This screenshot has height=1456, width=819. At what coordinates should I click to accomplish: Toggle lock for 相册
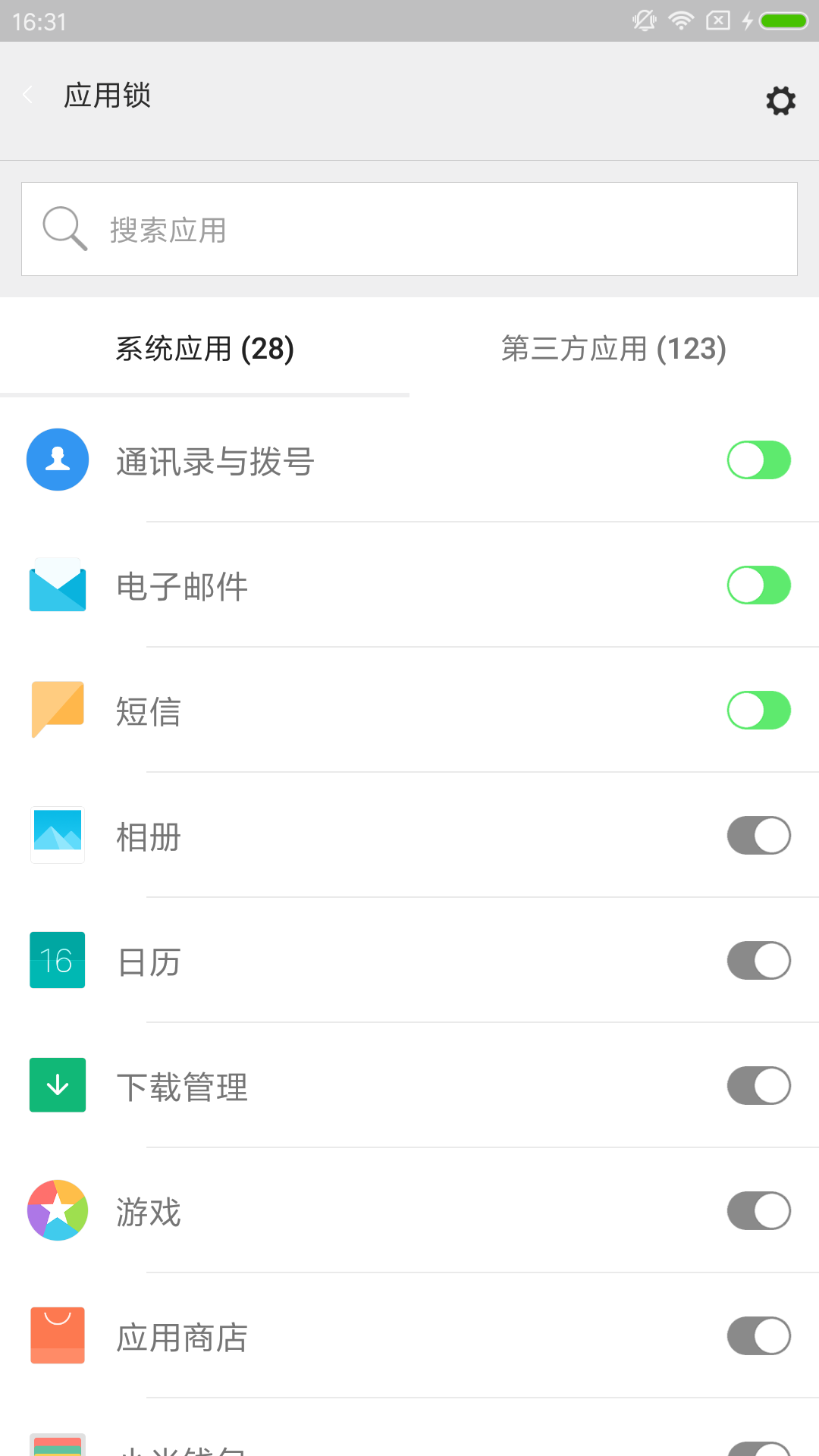coord(758,836)
